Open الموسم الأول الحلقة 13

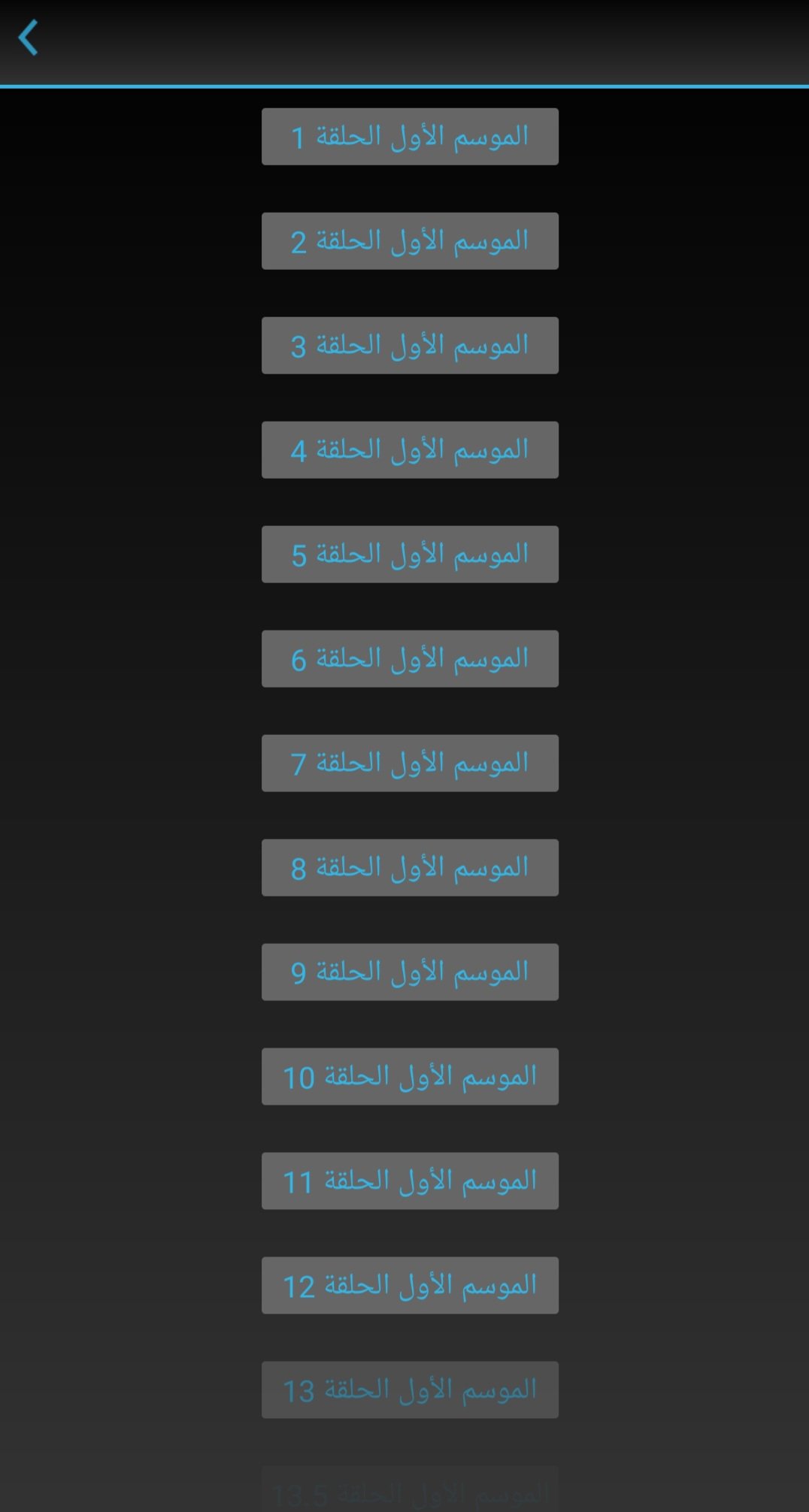410,1390
